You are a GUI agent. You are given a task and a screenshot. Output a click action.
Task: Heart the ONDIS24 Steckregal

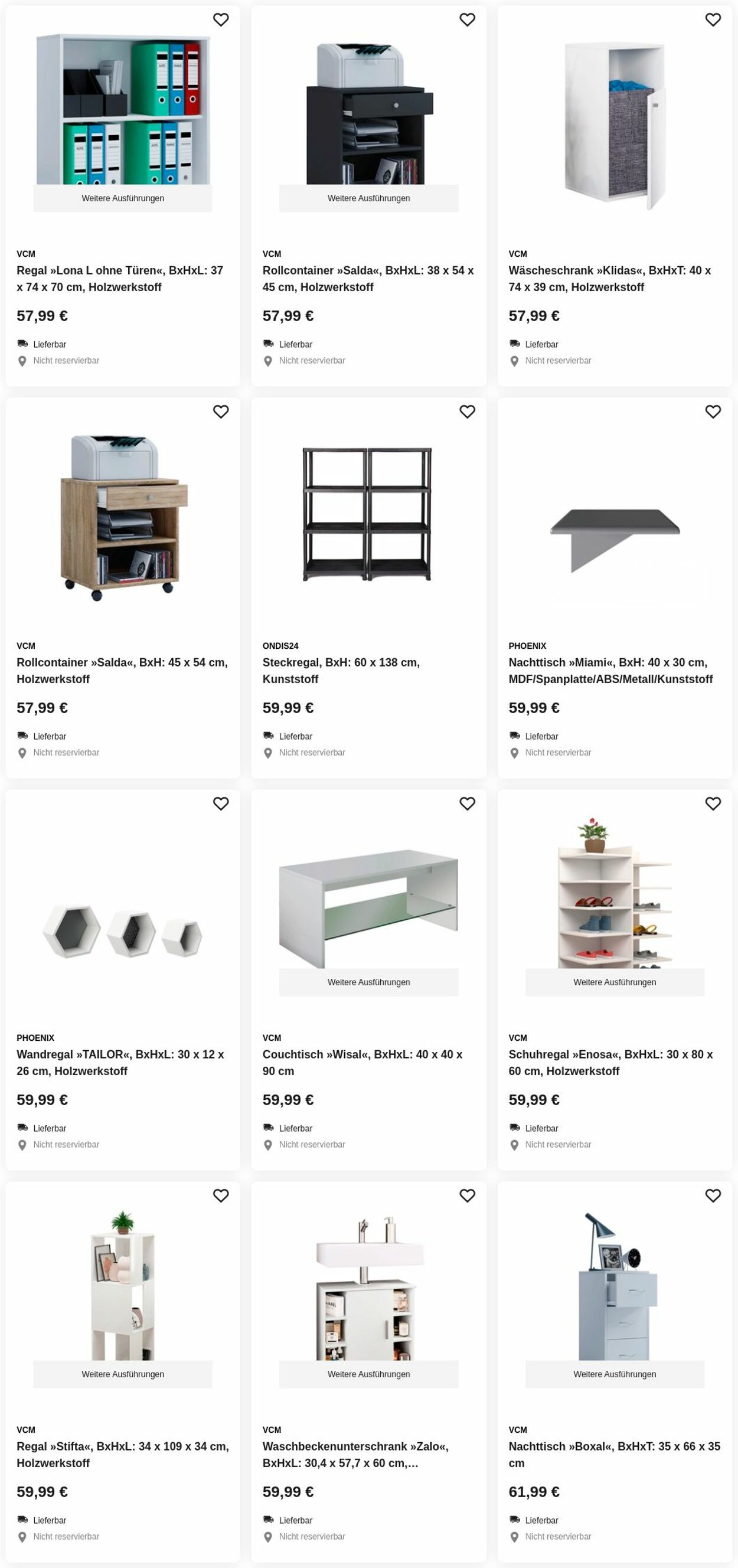pos(466,412)
